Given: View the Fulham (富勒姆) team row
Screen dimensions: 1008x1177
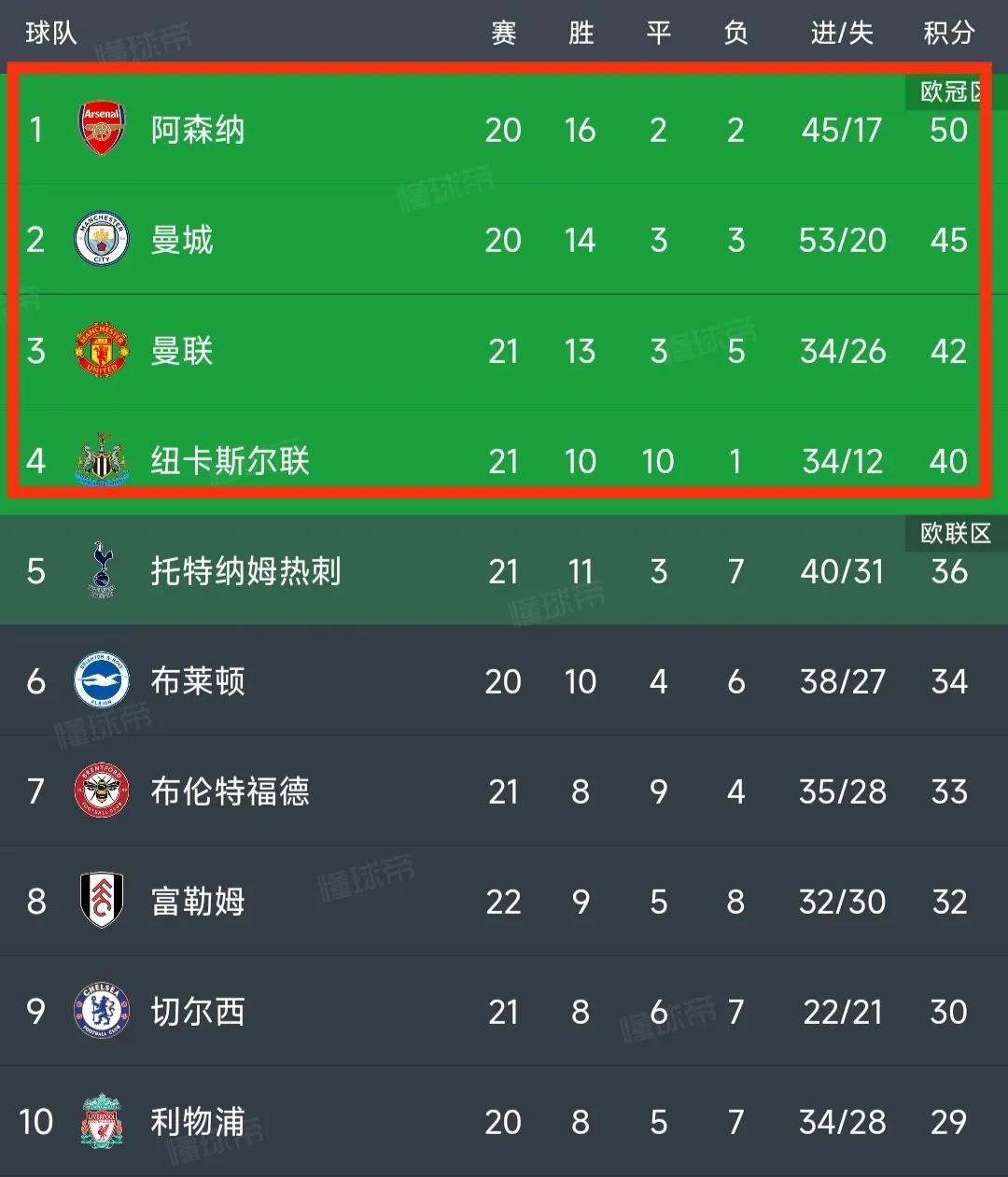Looking at the screenshot, I should pos(198,902).
